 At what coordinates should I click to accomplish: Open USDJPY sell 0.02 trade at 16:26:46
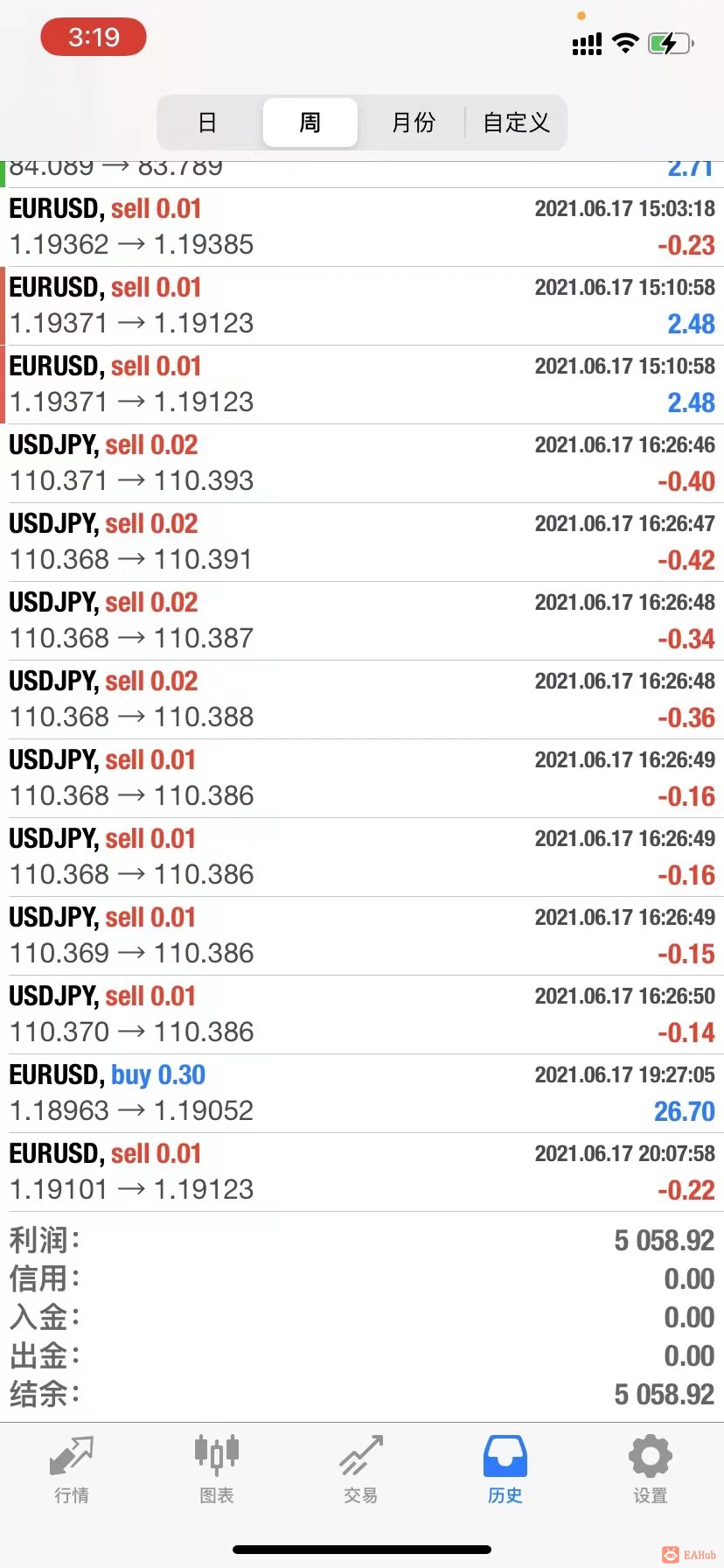362,463
